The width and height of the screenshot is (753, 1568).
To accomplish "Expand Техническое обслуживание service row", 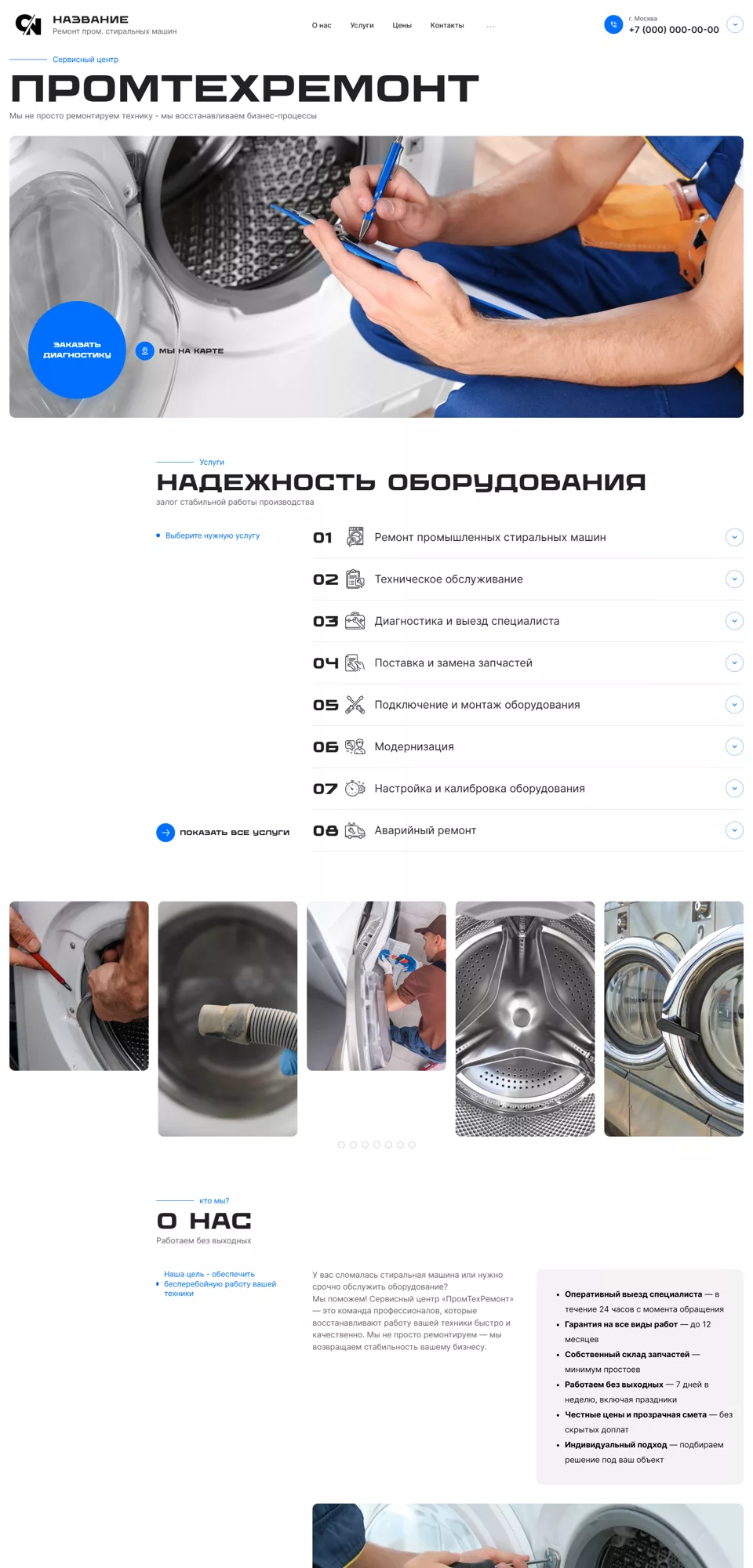I will point(528,579).
